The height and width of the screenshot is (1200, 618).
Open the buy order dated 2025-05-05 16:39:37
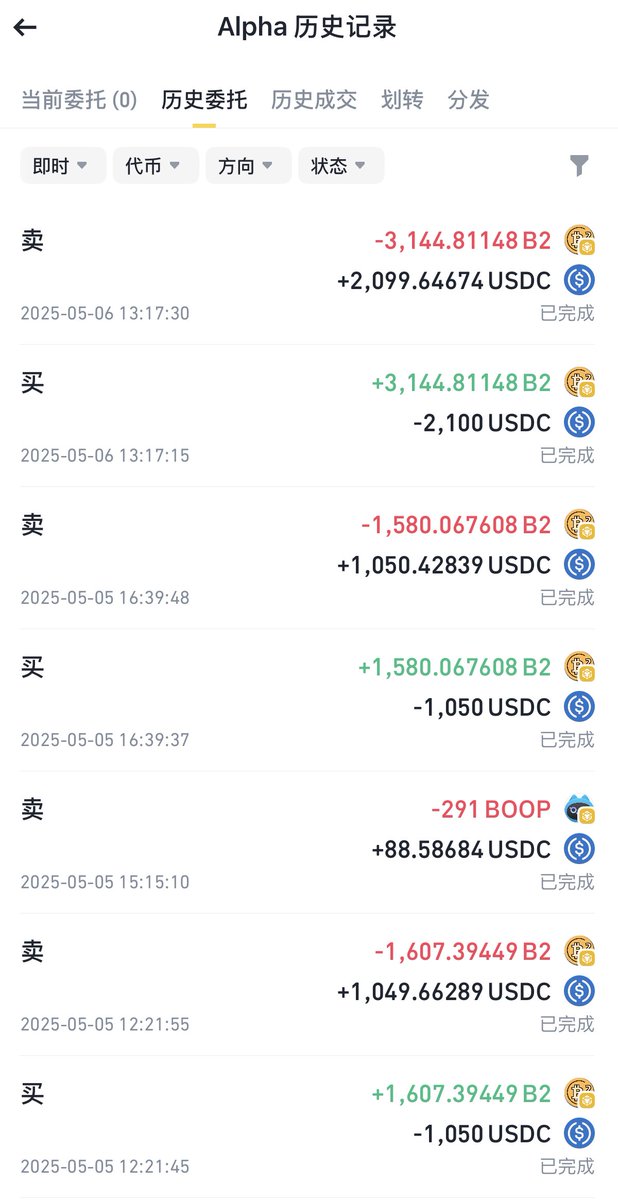pyautogui.click(x=308, y=700)
